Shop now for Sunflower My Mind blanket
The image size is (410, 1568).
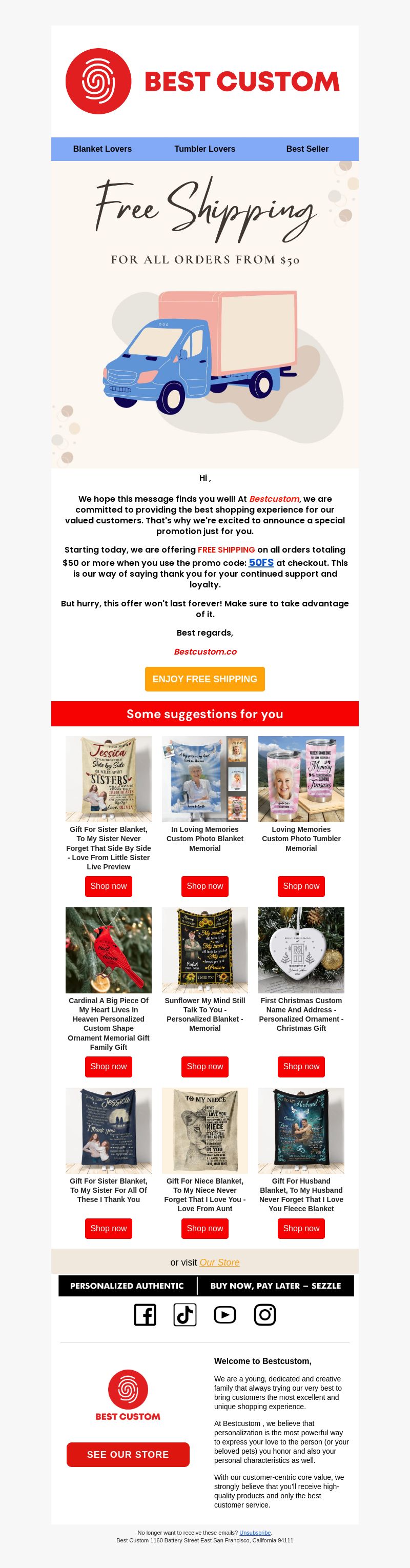204,1066
